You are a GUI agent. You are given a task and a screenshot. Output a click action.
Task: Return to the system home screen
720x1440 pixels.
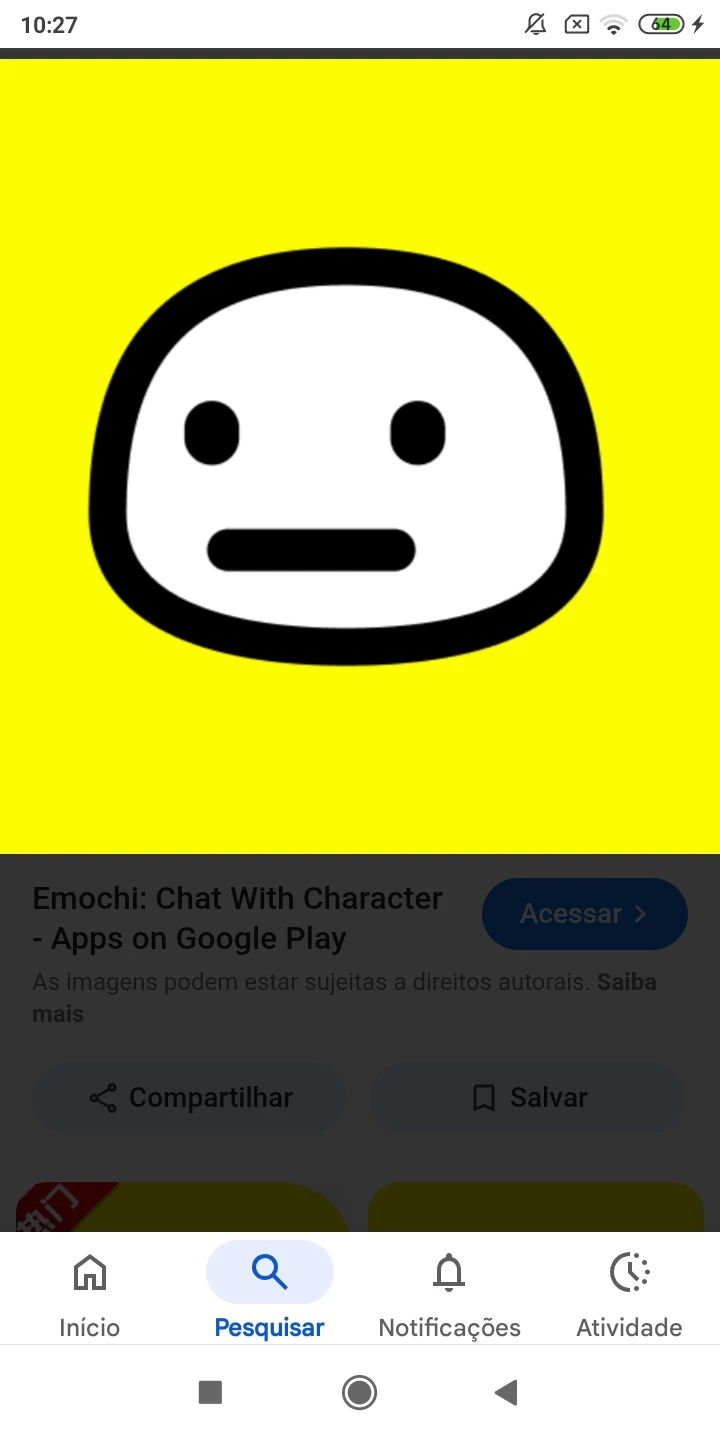359,1392
